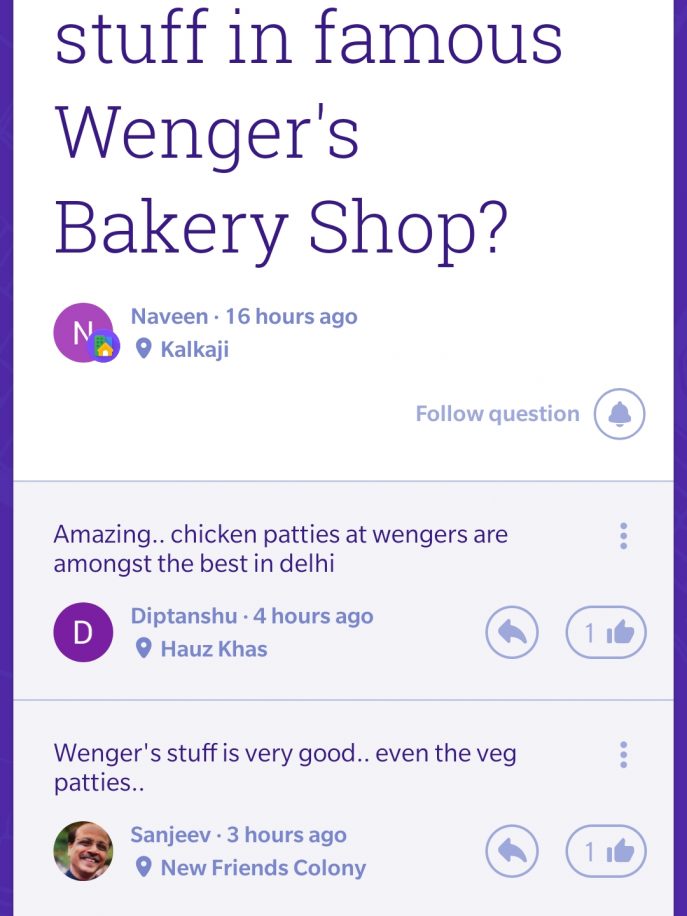The height and width of the screenshot is (916, 687).
Task: Open Sanjeev's profile photo
Action: (83, 851)
